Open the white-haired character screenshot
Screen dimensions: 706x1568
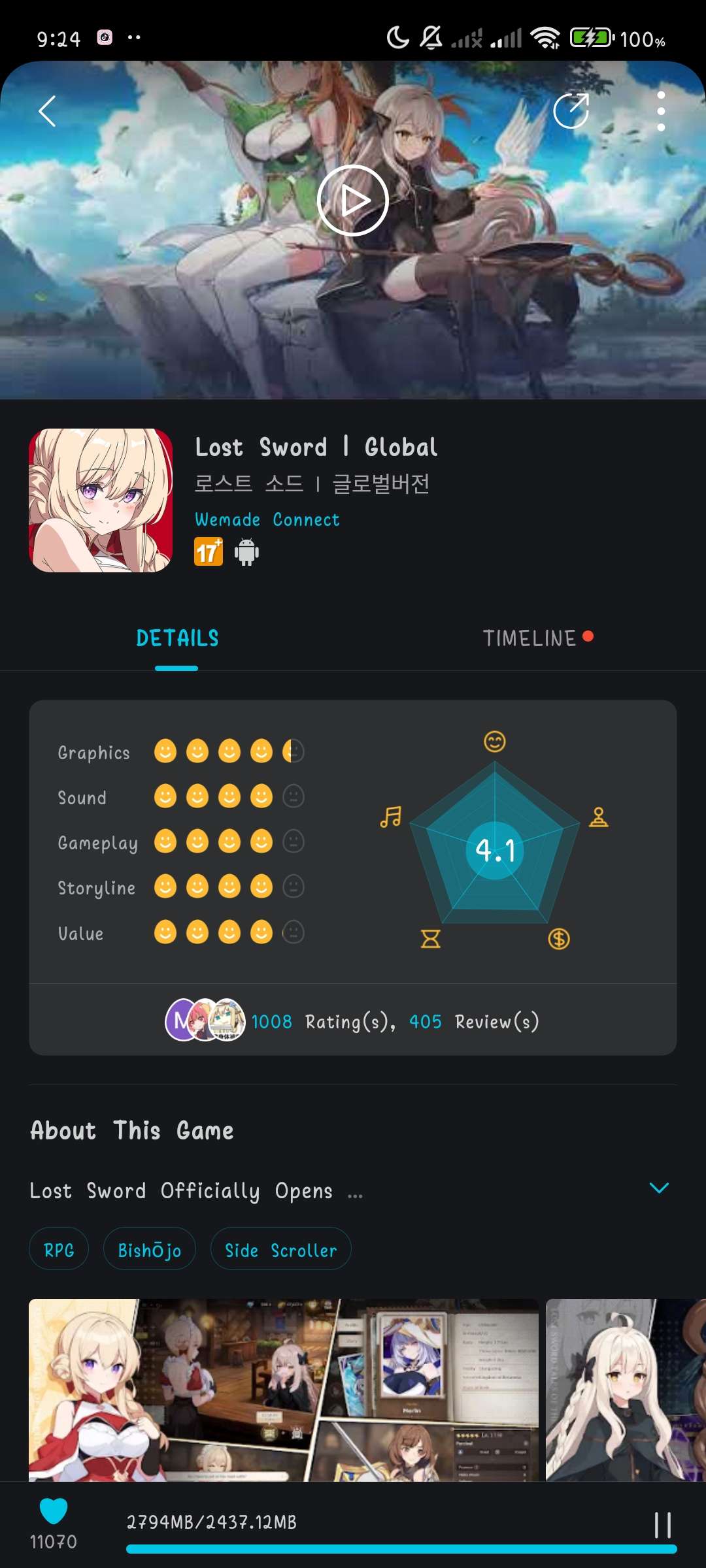coord(625,1390)
